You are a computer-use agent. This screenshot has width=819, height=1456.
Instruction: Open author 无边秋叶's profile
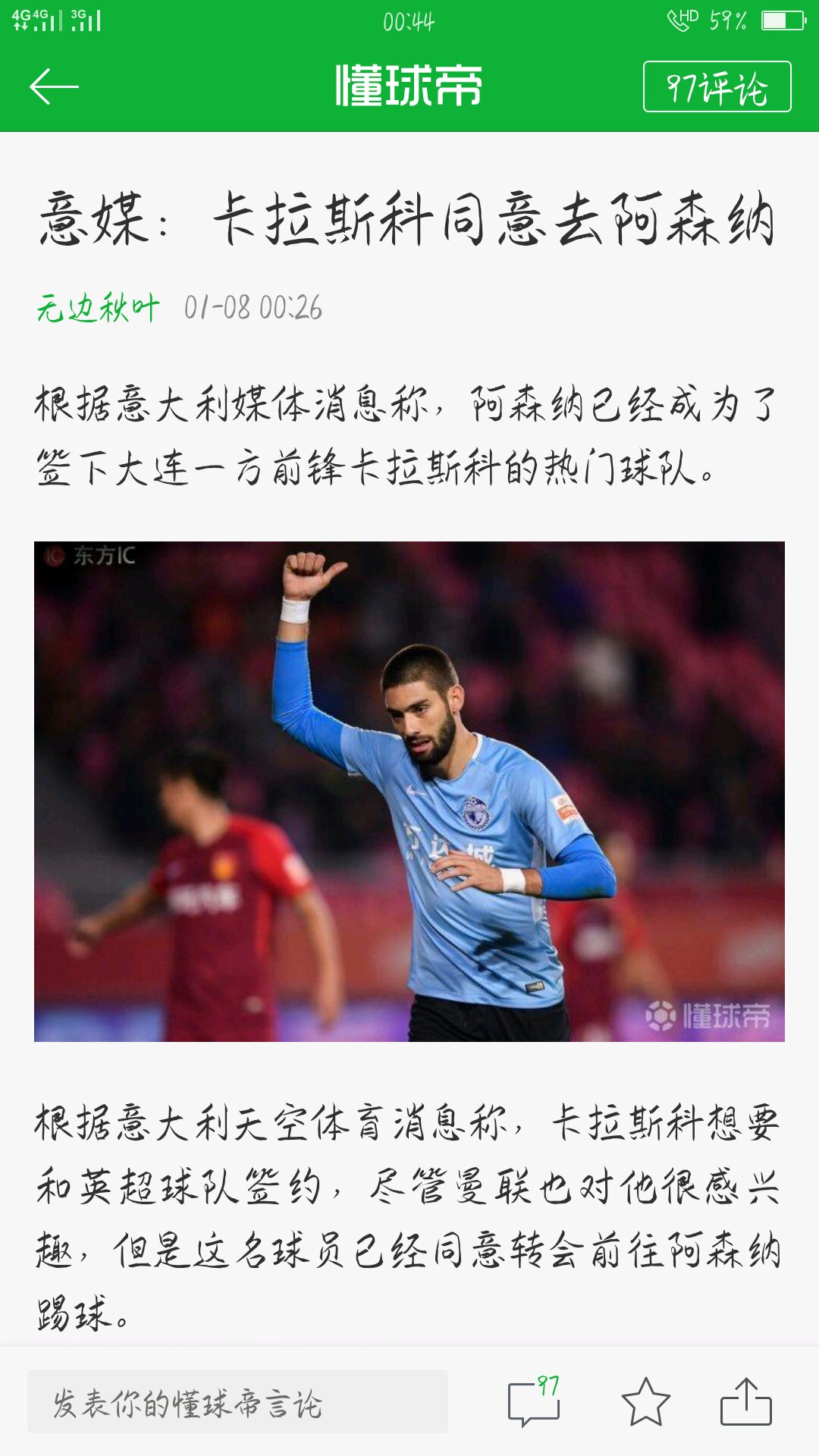click(99, 308)
